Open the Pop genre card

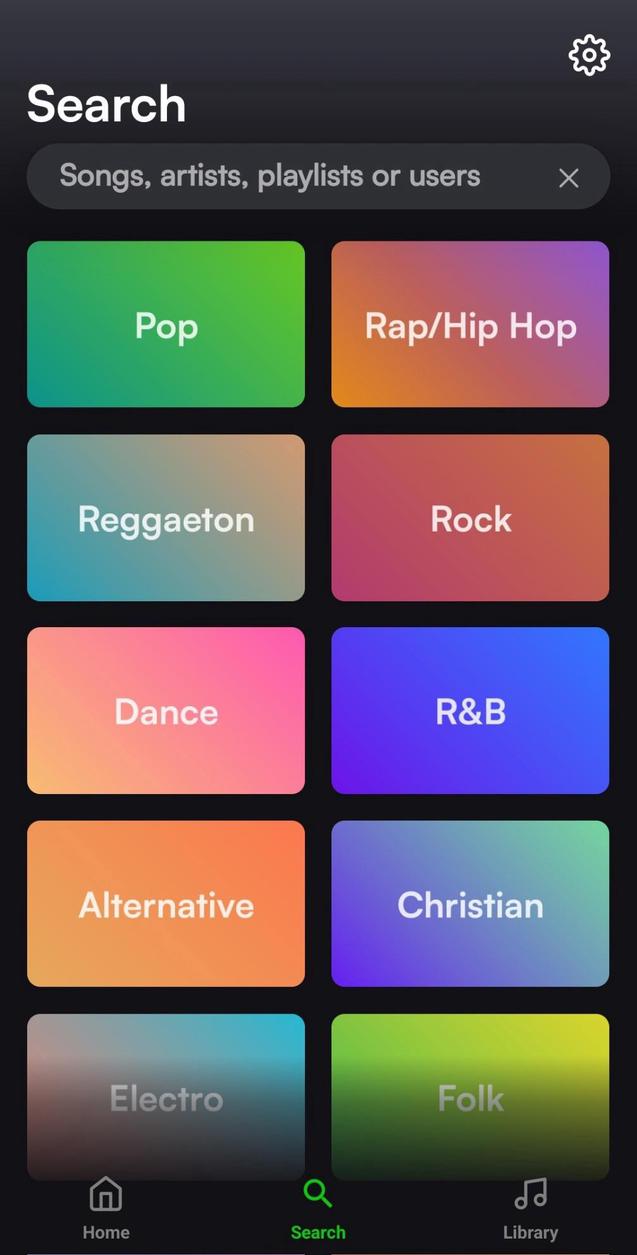tap(166, 324)
